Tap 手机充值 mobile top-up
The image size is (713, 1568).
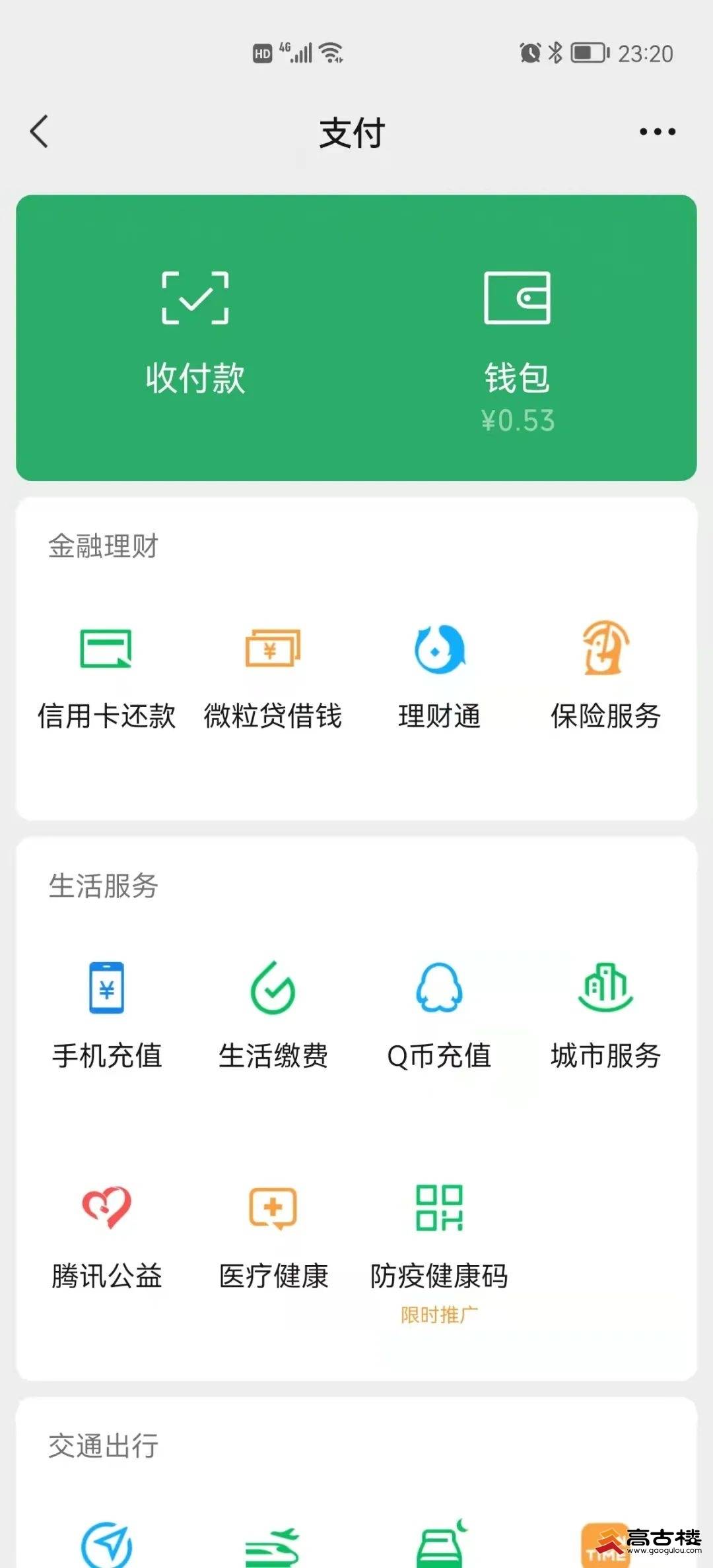(x=107, y=1016)
